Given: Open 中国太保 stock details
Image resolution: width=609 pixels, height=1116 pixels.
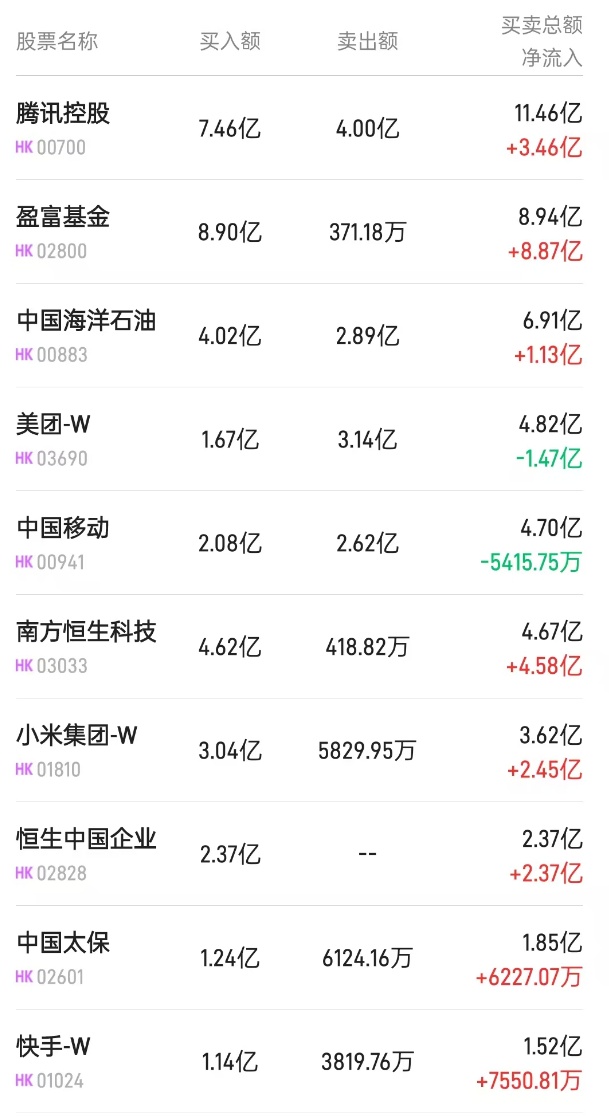Looking at the screenshot, I should click(x=63, y=943).
